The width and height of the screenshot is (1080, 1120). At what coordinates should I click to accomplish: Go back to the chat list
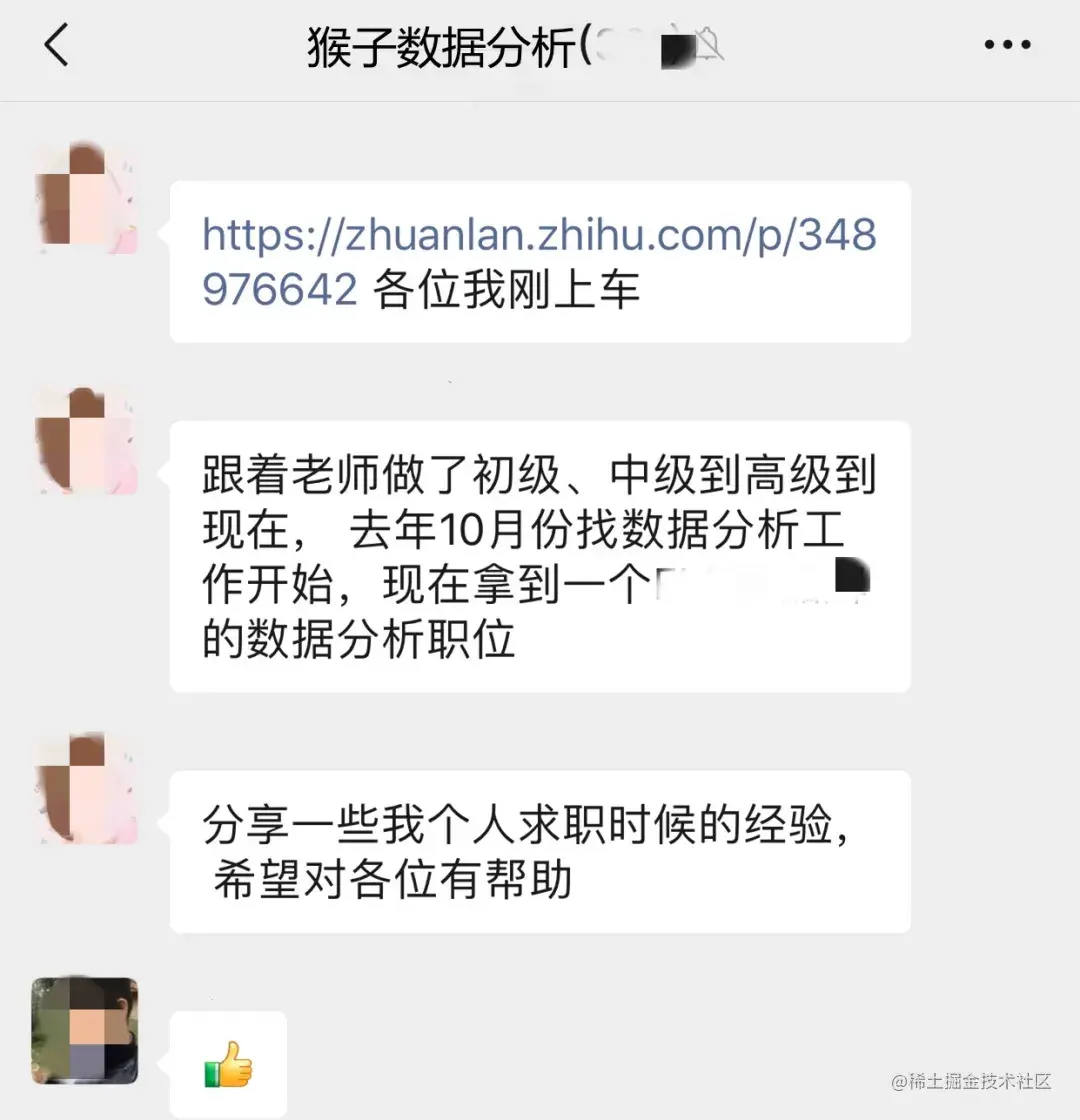(x=57, y=46)
